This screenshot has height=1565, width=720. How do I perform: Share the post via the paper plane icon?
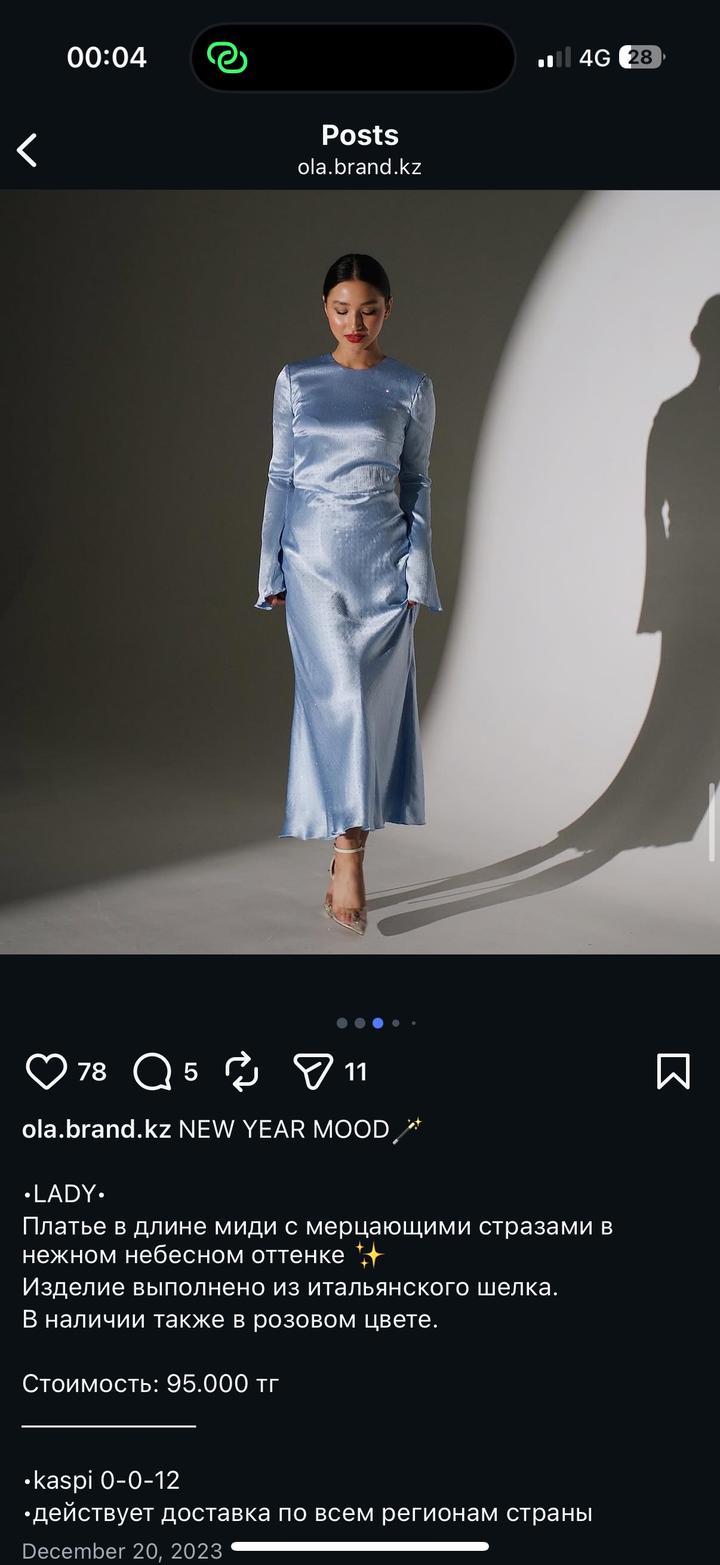point(312,1072)
